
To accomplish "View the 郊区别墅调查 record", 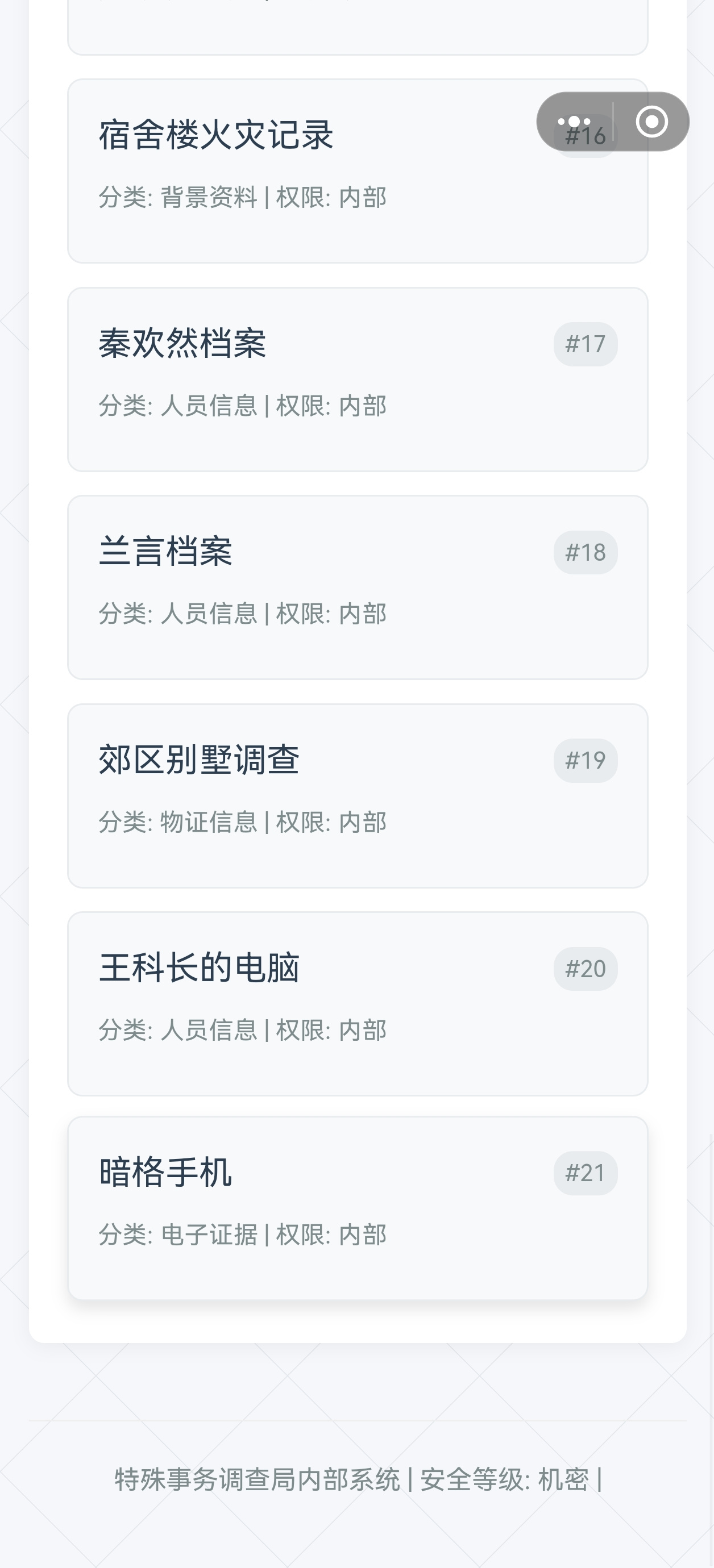I will [358, 795].
